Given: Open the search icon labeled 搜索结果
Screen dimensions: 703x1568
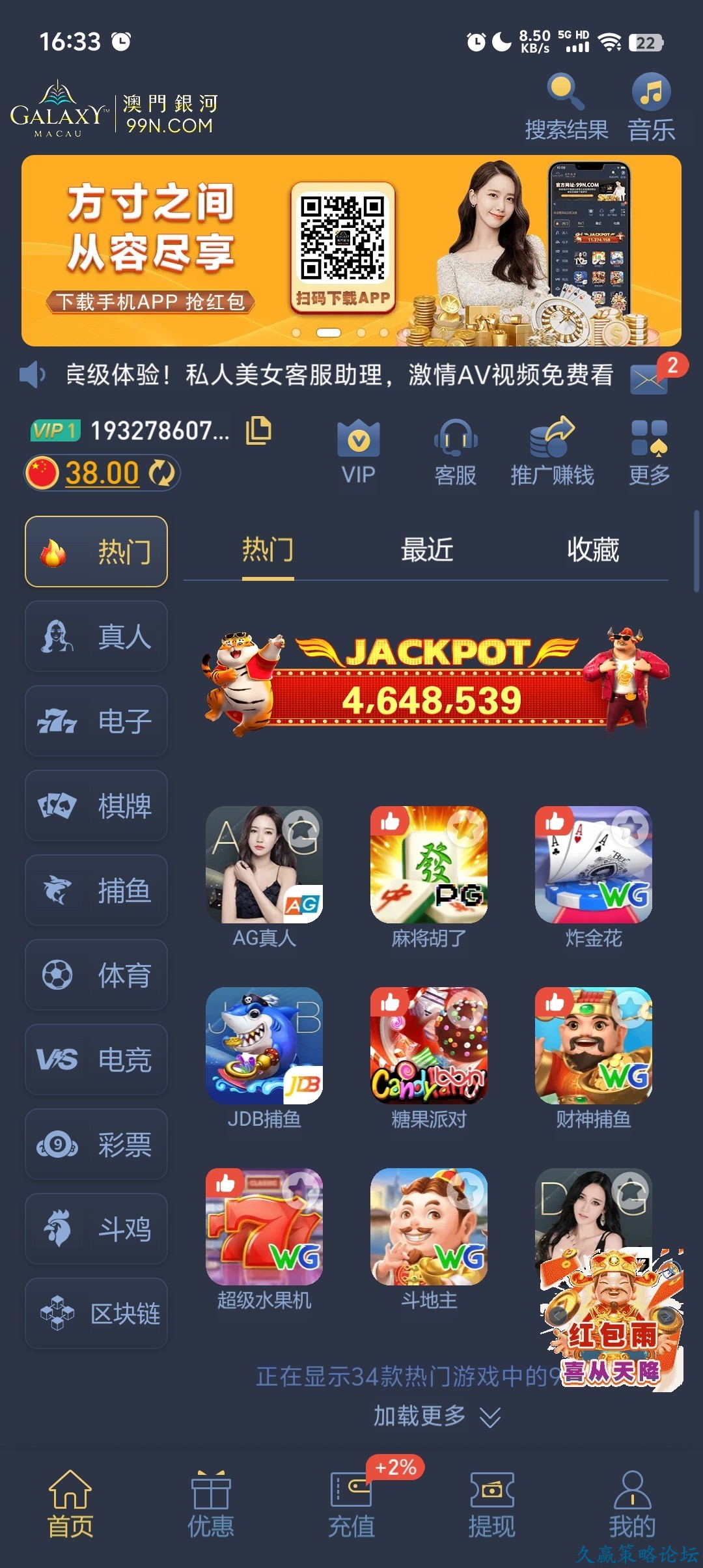Looking at the screenshot, I should point(566,108).
